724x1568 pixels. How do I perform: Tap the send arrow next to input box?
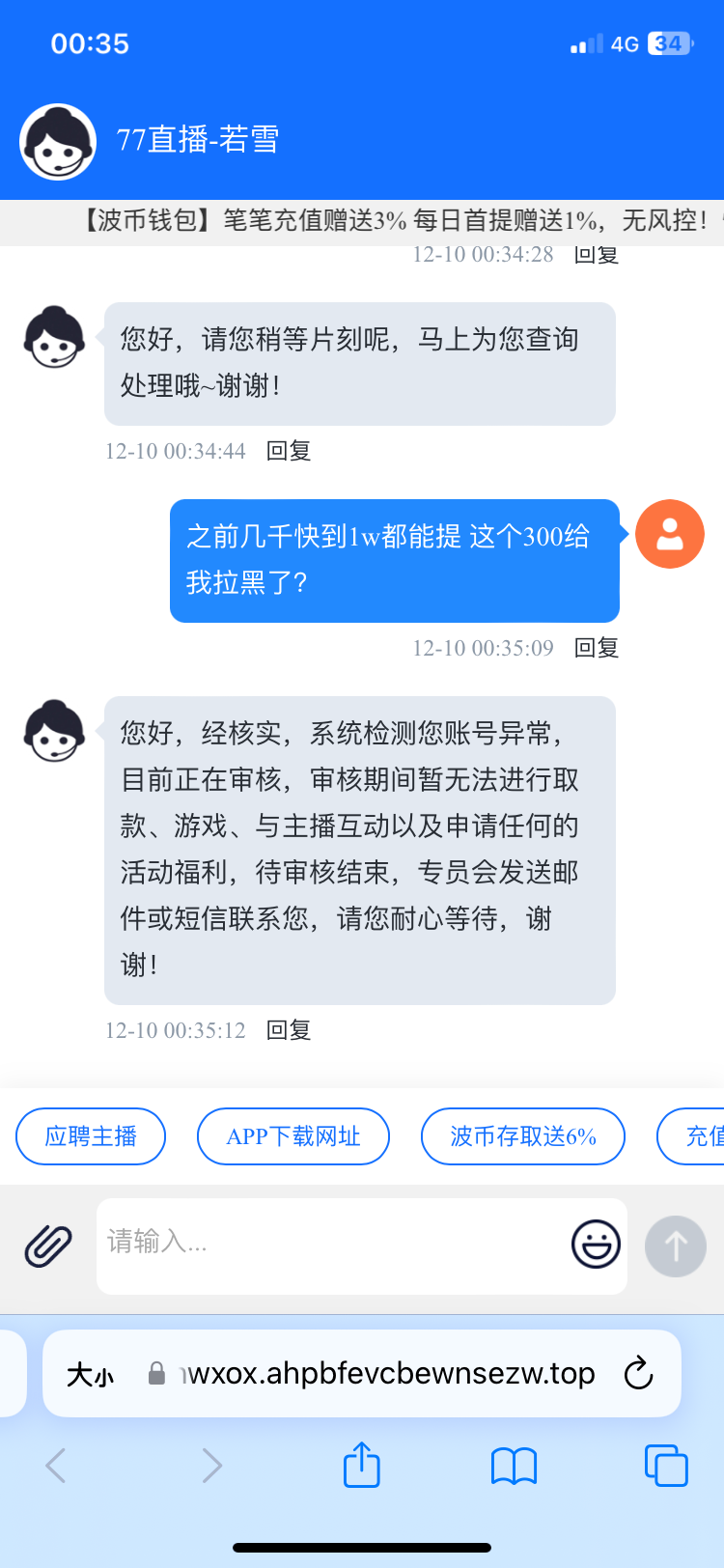click(675, 1246)
